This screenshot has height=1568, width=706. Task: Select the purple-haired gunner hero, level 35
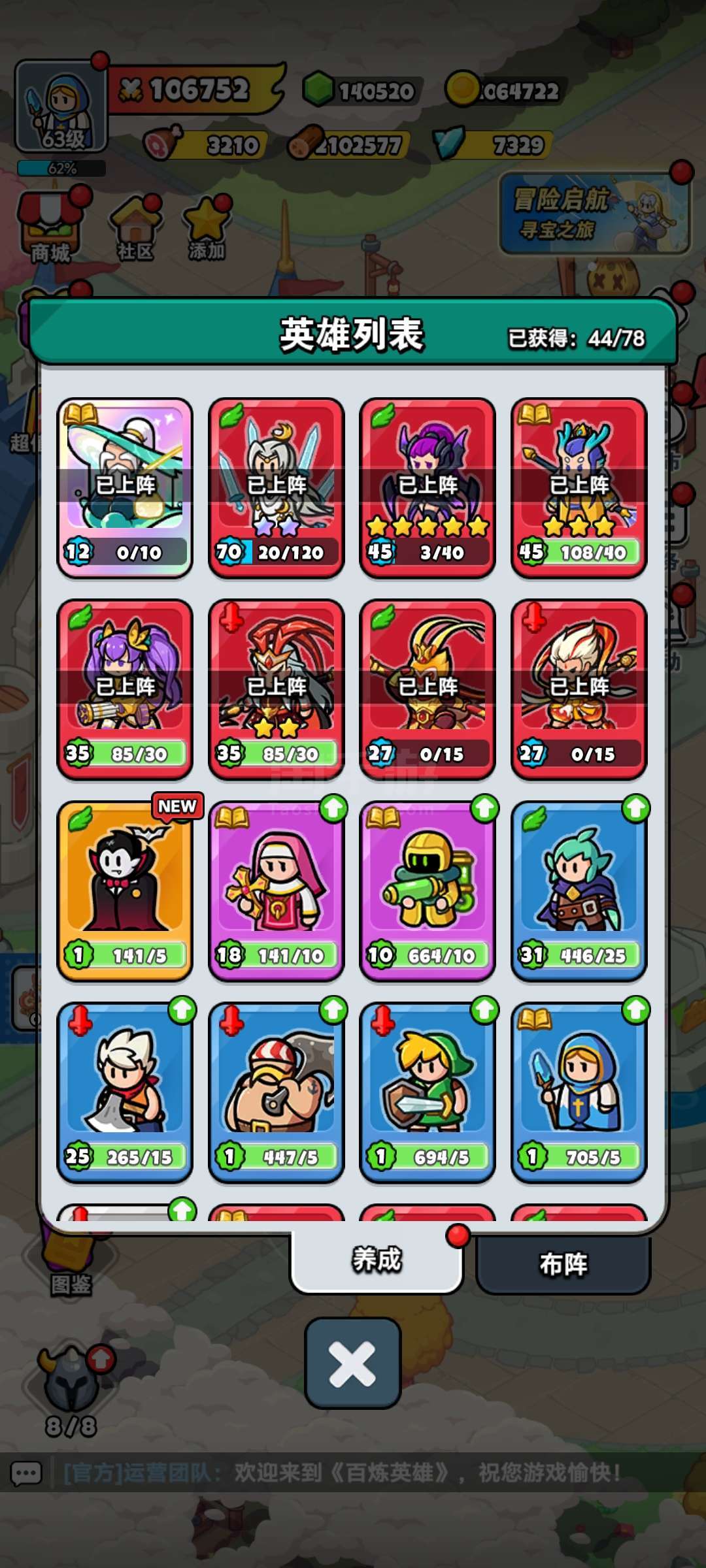[x=125, y=687]
